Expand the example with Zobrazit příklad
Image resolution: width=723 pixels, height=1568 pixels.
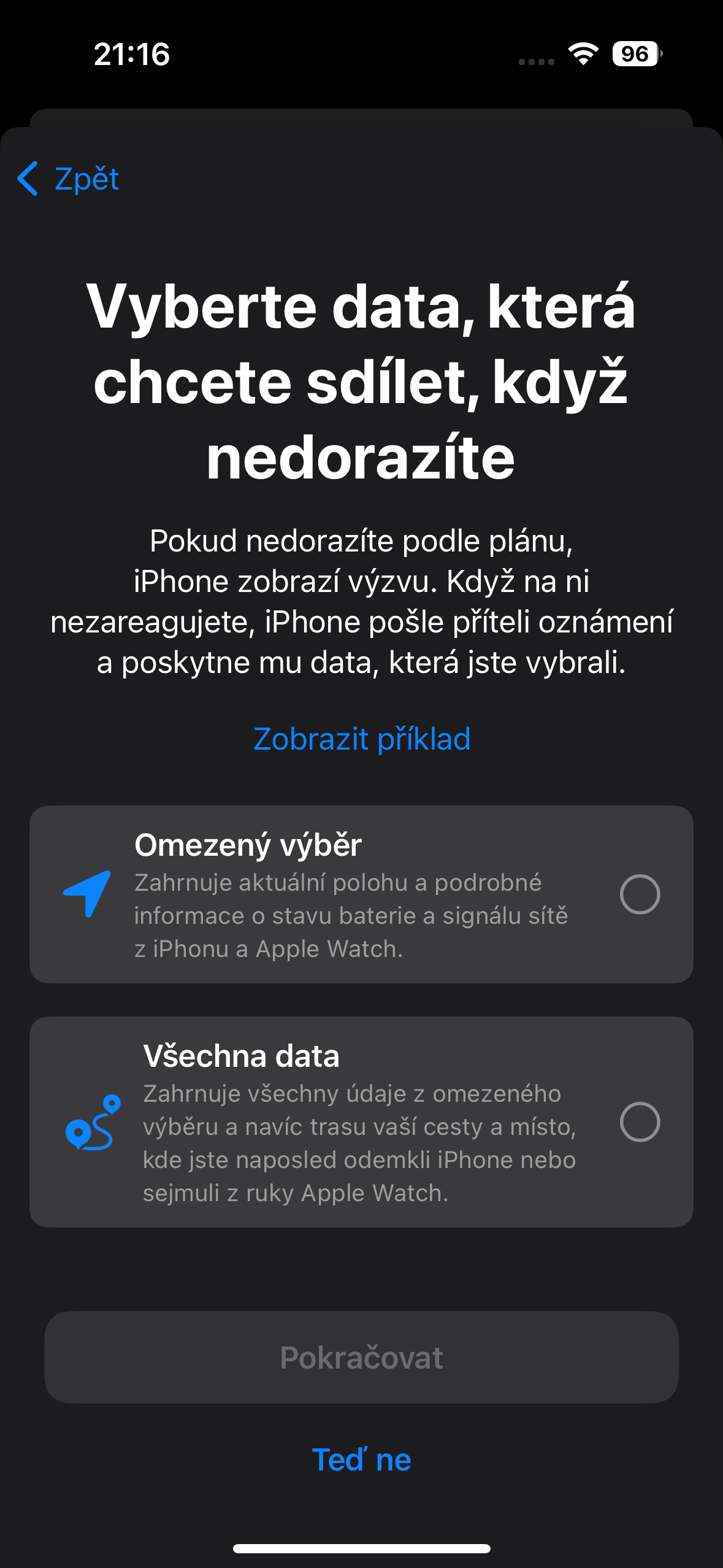click(361, 740)
